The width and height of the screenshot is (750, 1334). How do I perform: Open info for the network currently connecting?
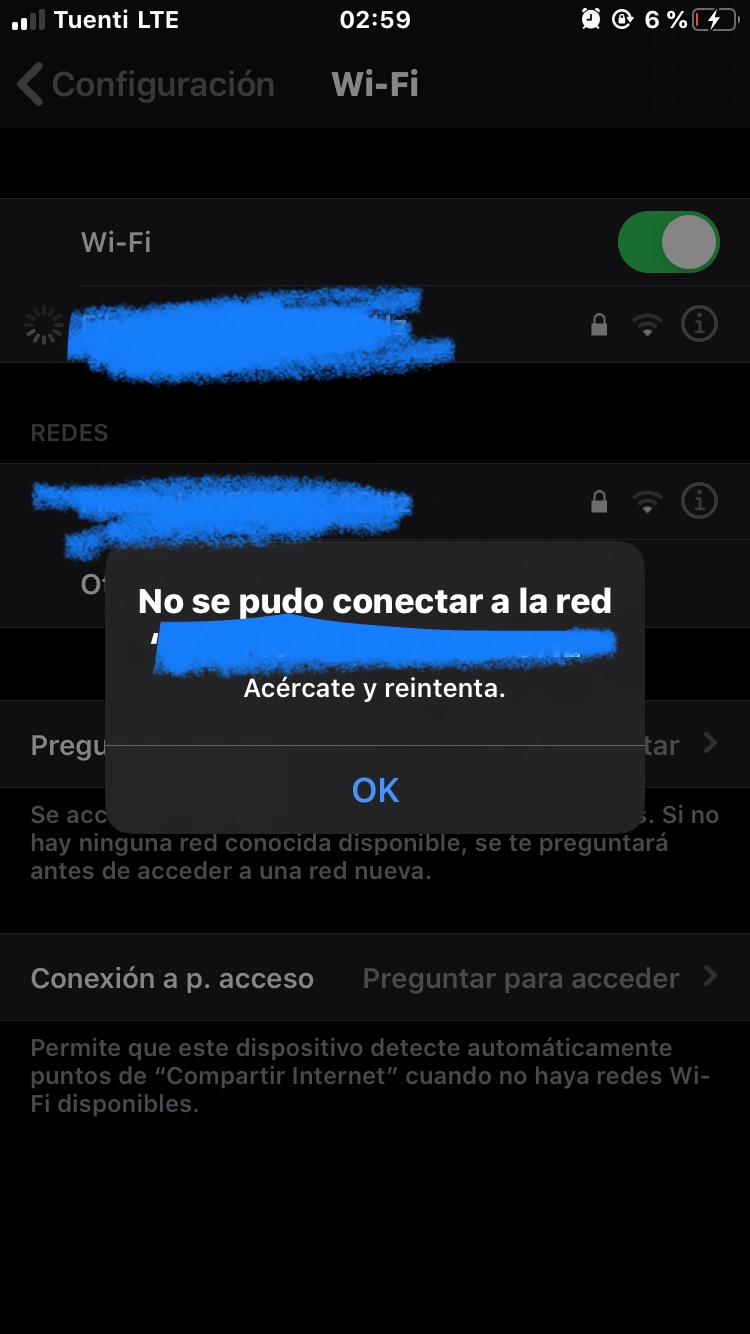699,324
